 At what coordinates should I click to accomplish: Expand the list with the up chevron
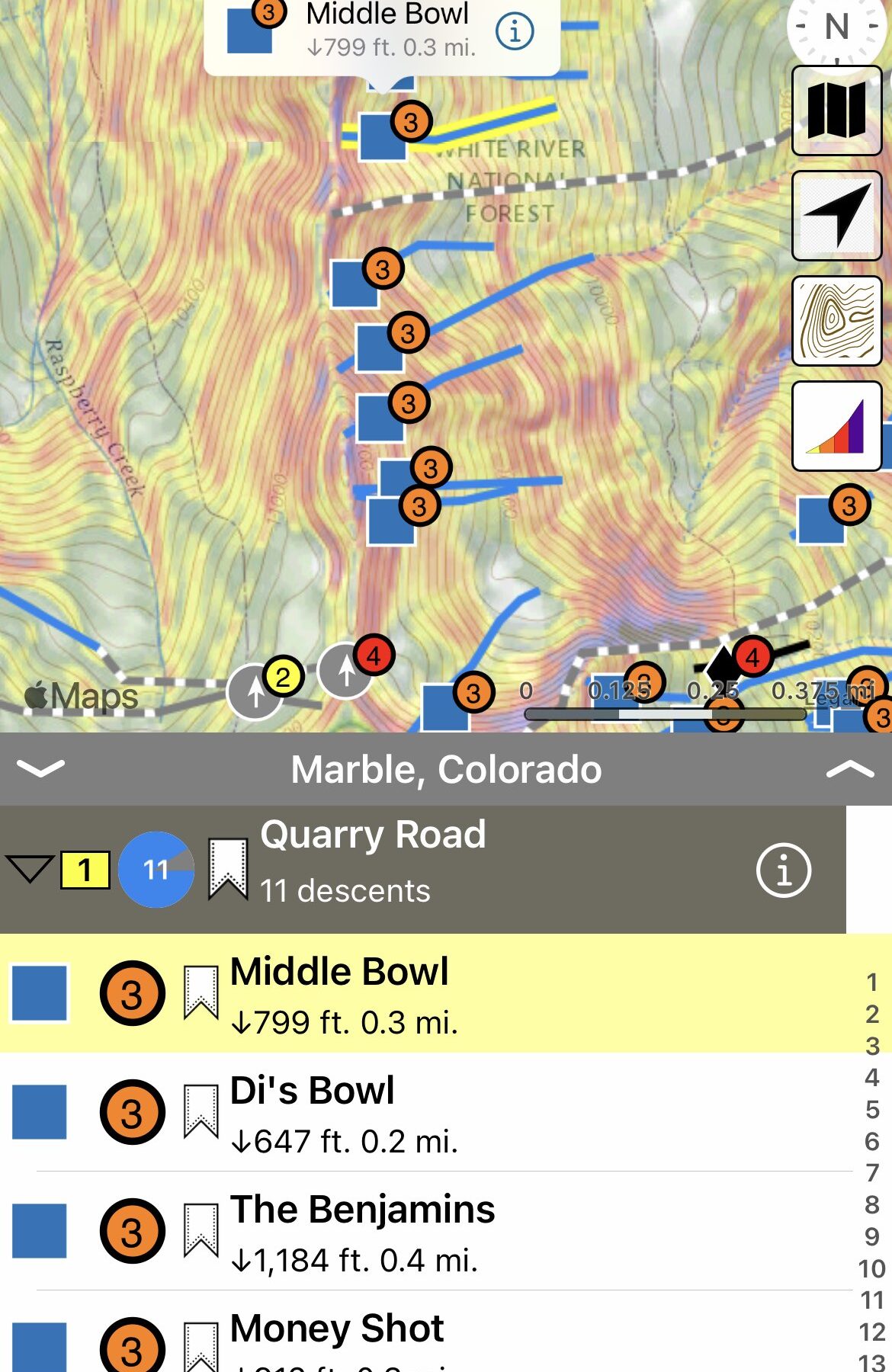pos(849,768)
